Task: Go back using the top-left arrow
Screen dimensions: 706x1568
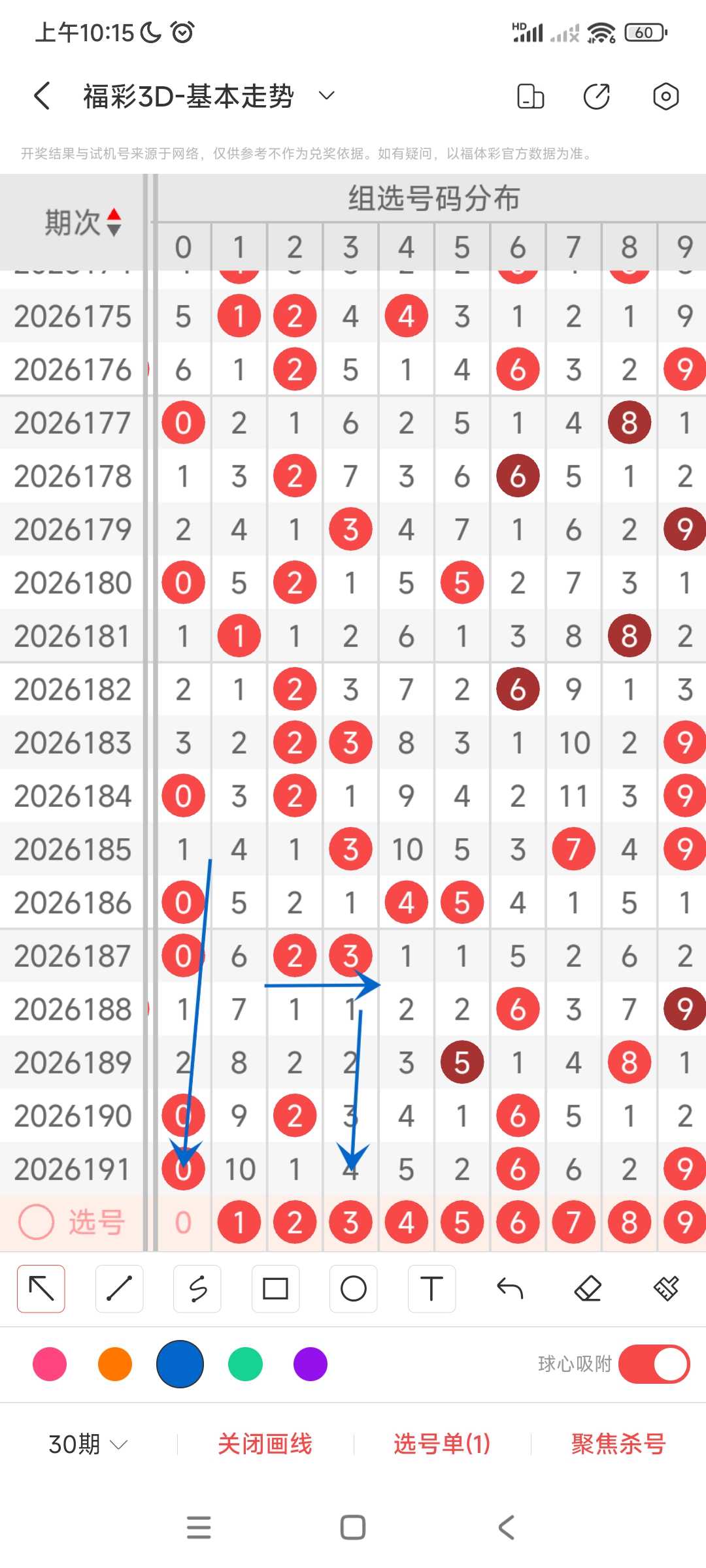Action: click(x=42, y=96)
